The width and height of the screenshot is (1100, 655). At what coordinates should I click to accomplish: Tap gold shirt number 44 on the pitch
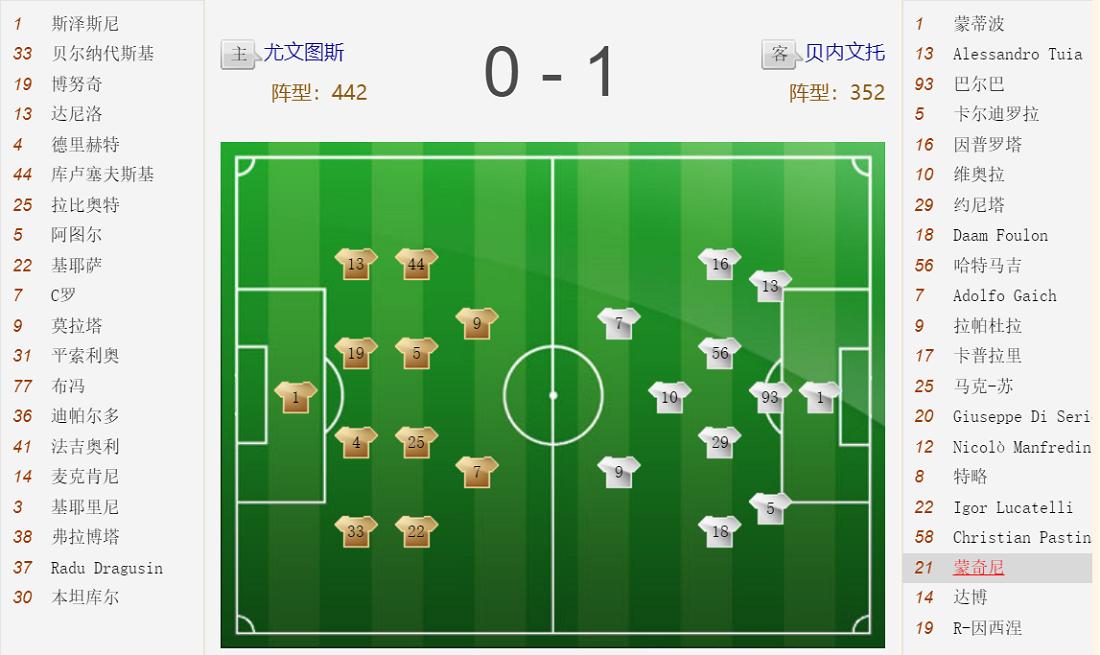coord(416,264)
